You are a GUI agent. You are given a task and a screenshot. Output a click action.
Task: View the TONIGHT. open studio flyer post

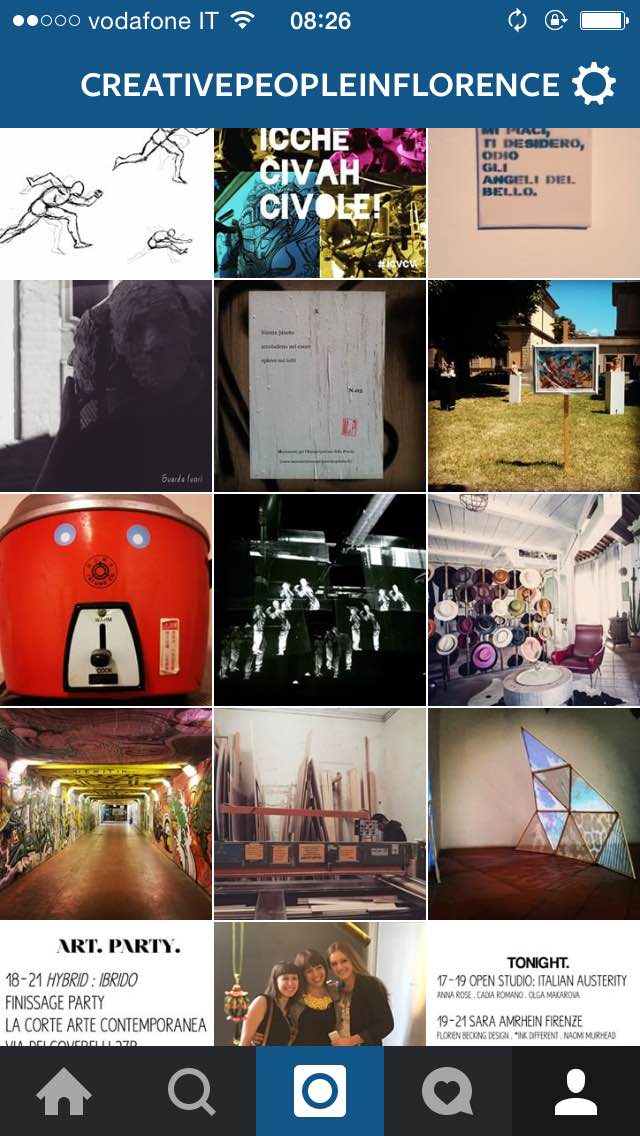pyautogui.click(x=534, y=984)
